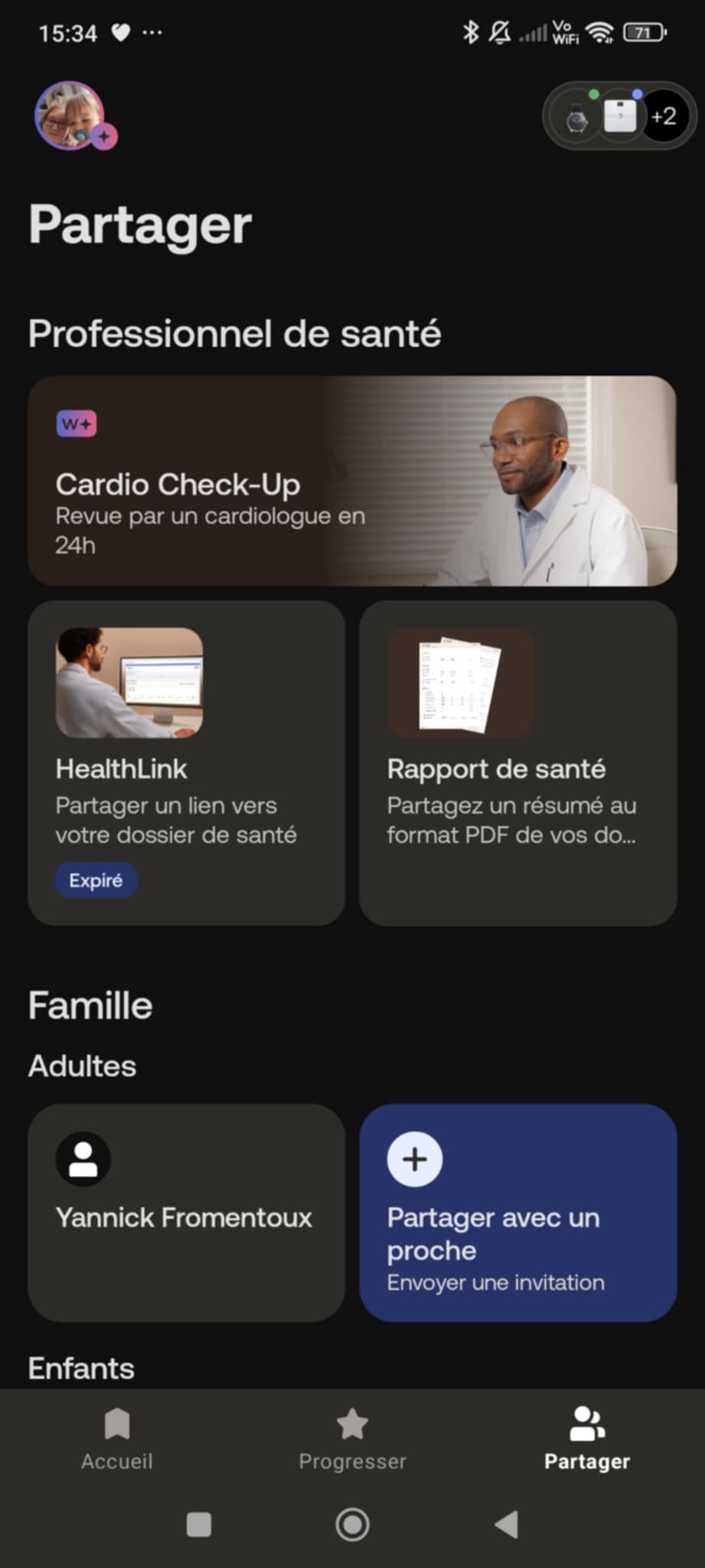Switch to the Accueil tab
The height and width of the screenshot is (1568, 705).
click(117, 1439)
